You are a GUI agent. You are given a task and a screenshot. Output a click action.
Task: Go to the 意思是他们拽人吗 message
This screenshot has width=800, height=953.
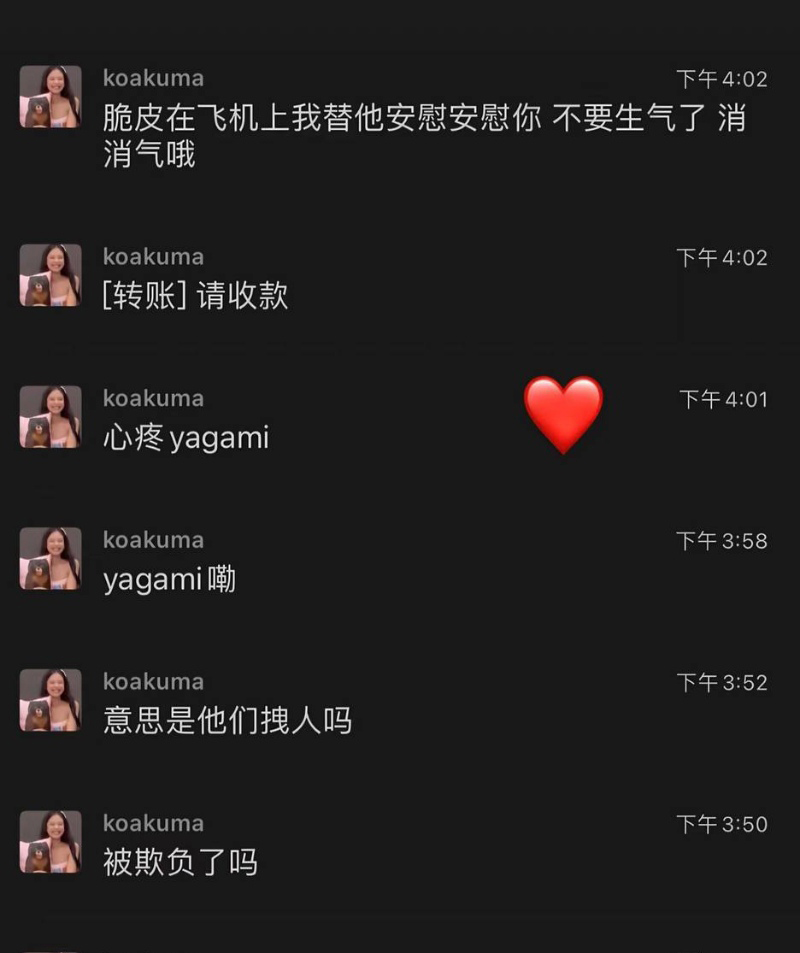click(227, 720)
